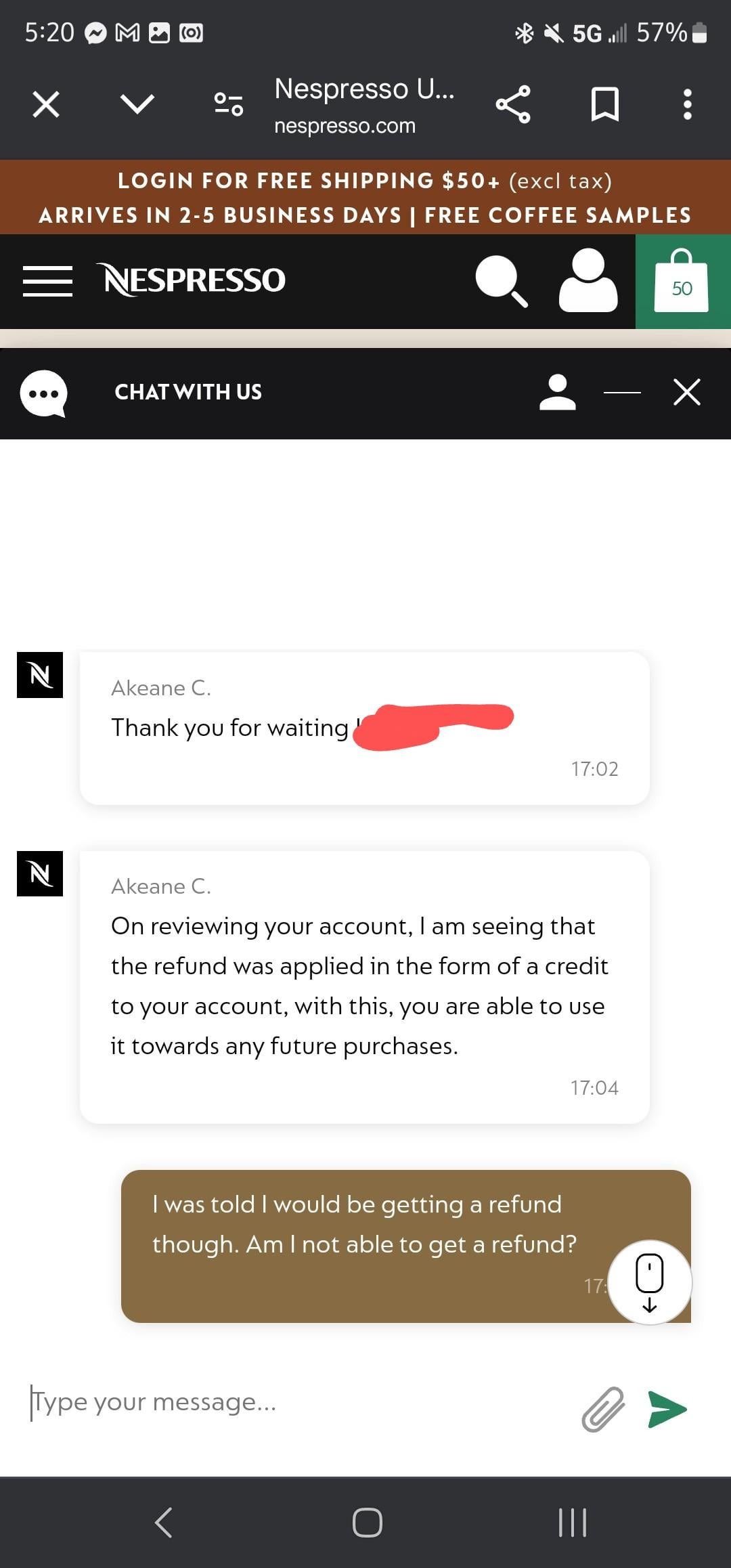The height and width of the screenshot is (1568, 731).
Task: Jump to latest message with scroll-down button
Action: click(650, 1282)
